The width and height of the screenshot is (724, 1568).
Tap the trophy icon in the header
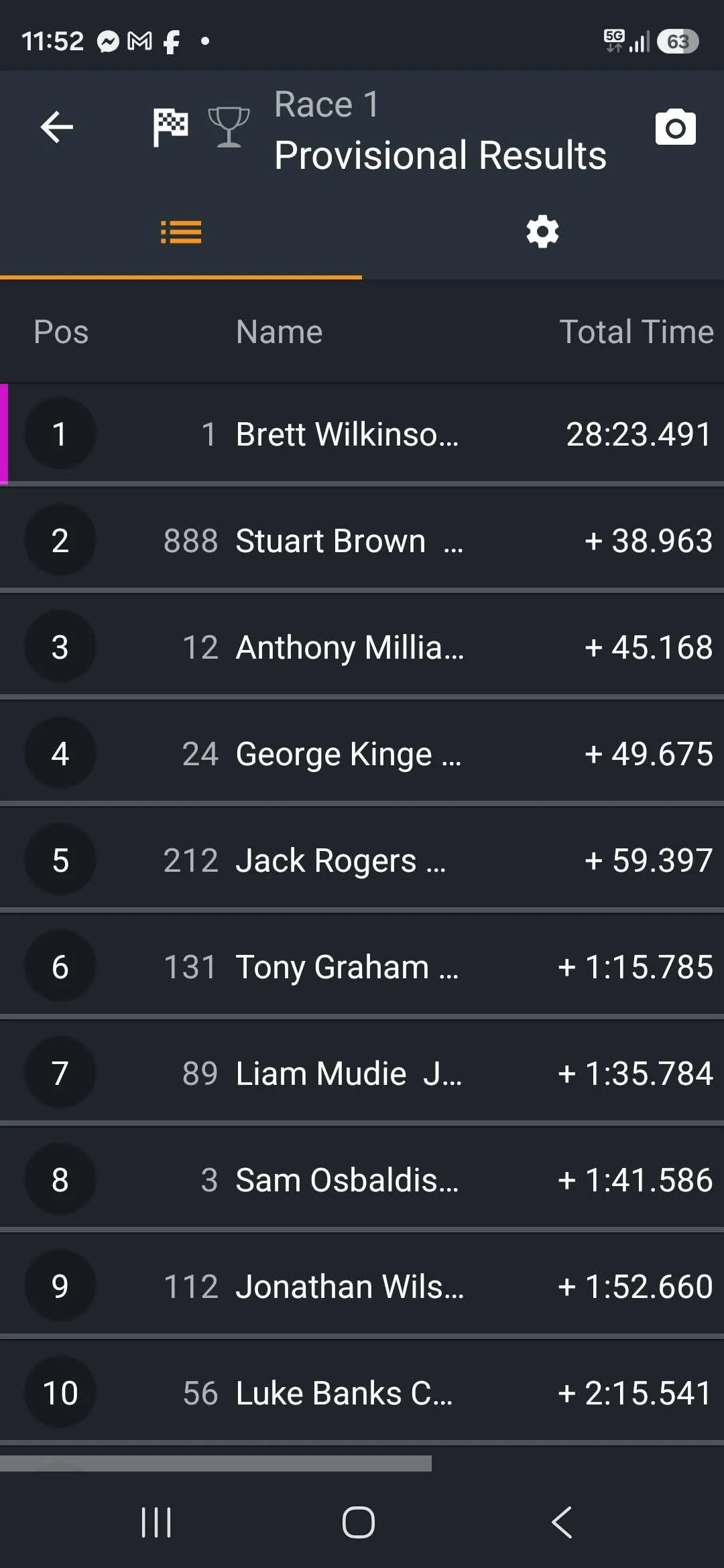coord(229,127)
